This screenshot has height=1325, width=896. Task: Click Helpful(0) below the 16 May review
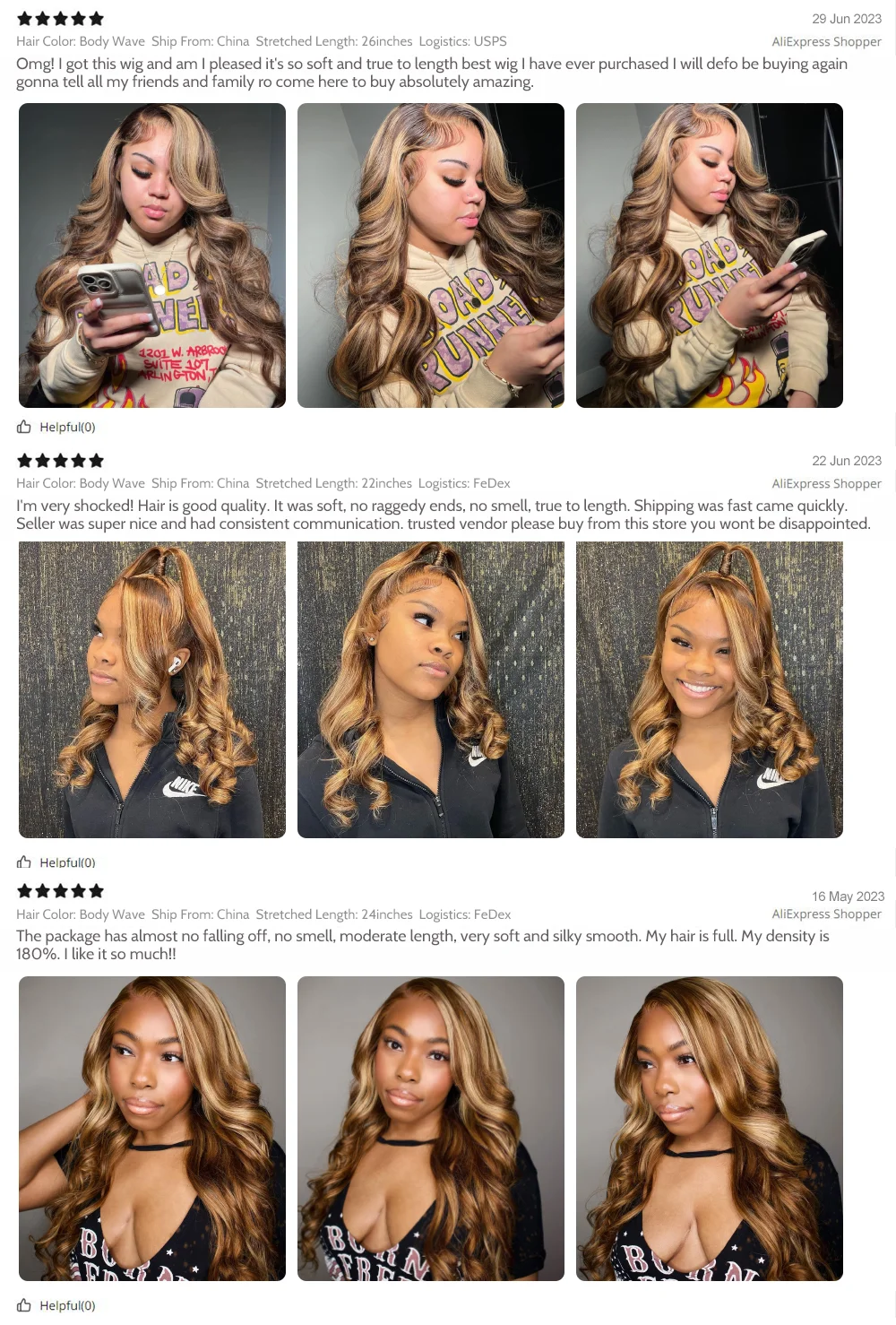(67, 1305)
